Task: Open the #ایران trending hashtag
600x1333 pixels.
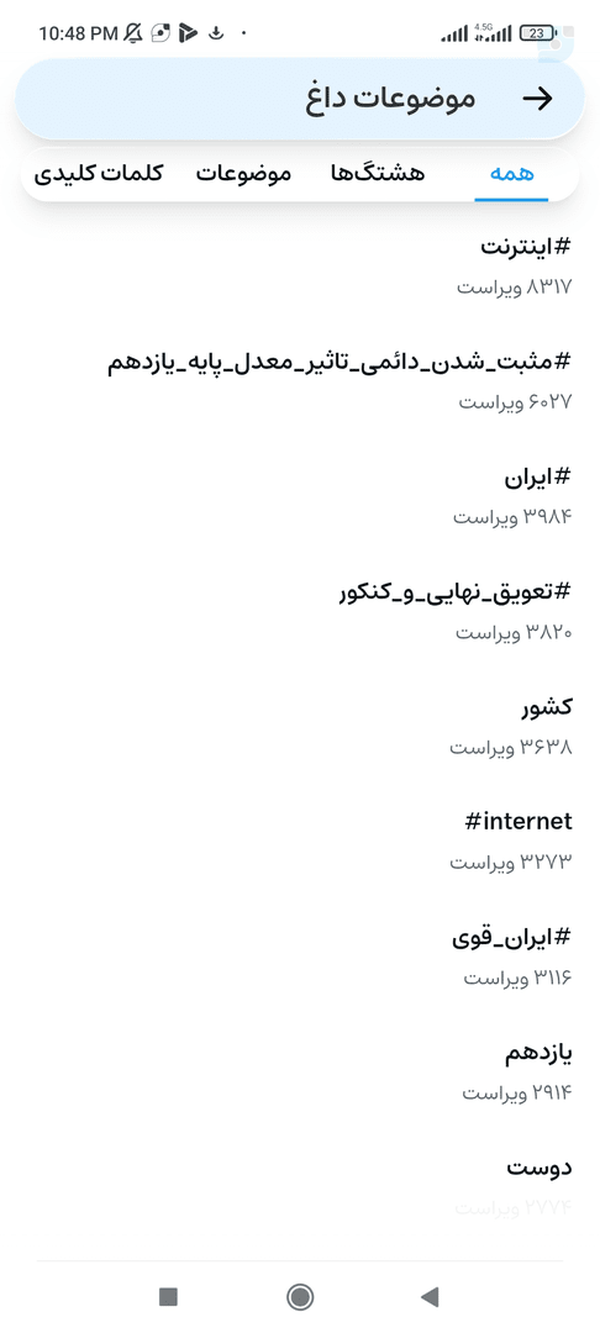Action: pos(300,496)
